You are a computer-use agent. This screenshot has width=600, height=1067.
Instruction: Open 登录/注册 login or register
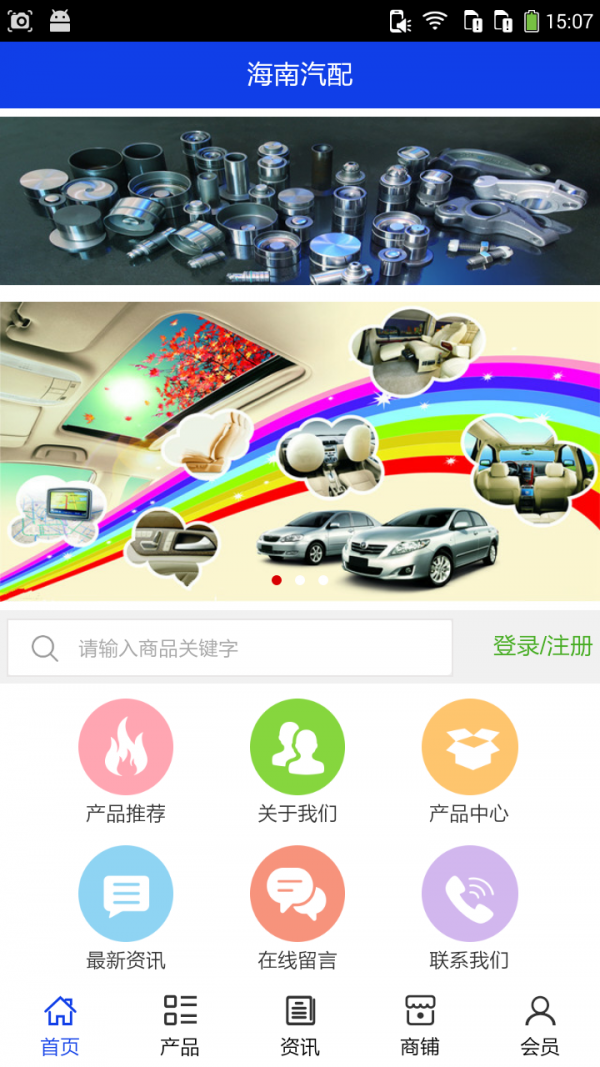click(x=542, y=646)
